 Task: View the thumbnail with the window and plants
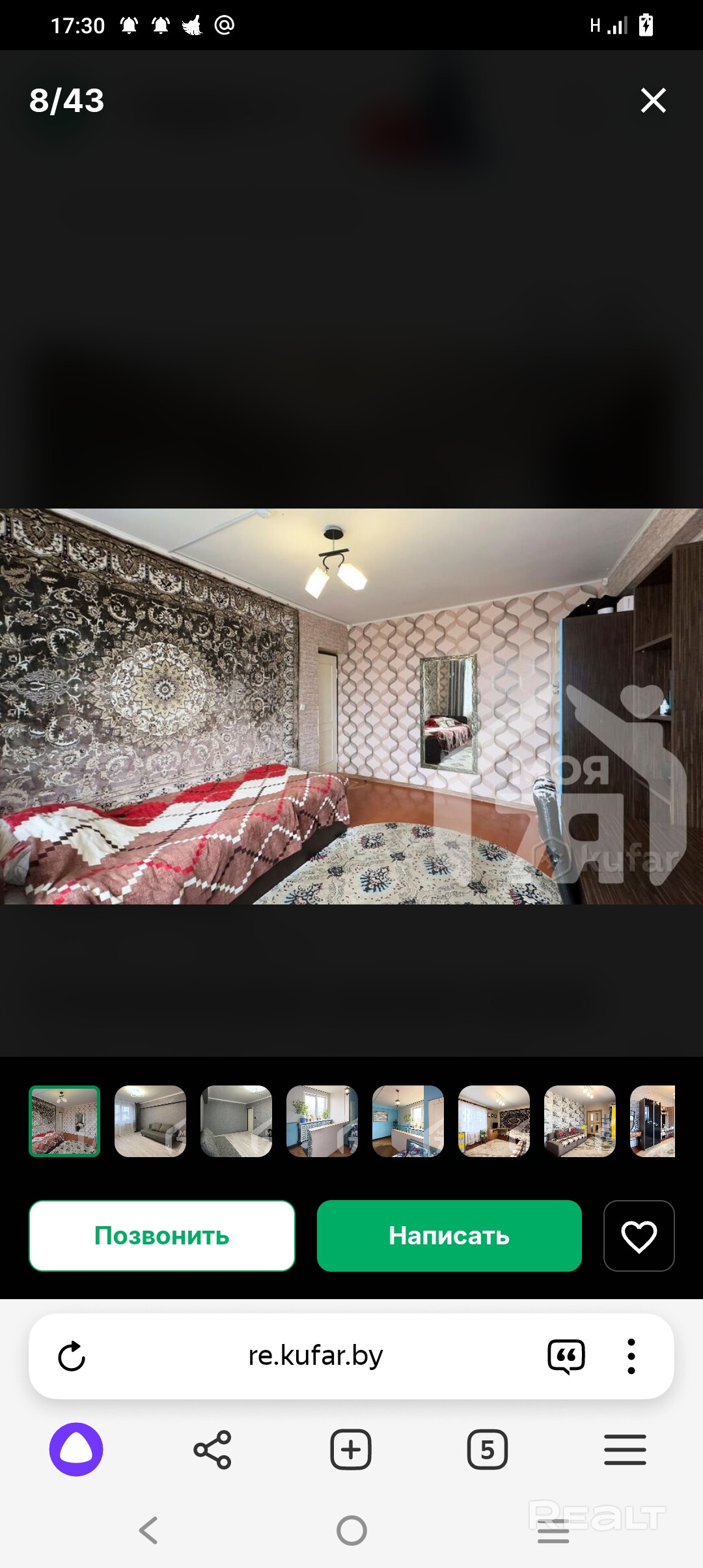point(322,1121)
